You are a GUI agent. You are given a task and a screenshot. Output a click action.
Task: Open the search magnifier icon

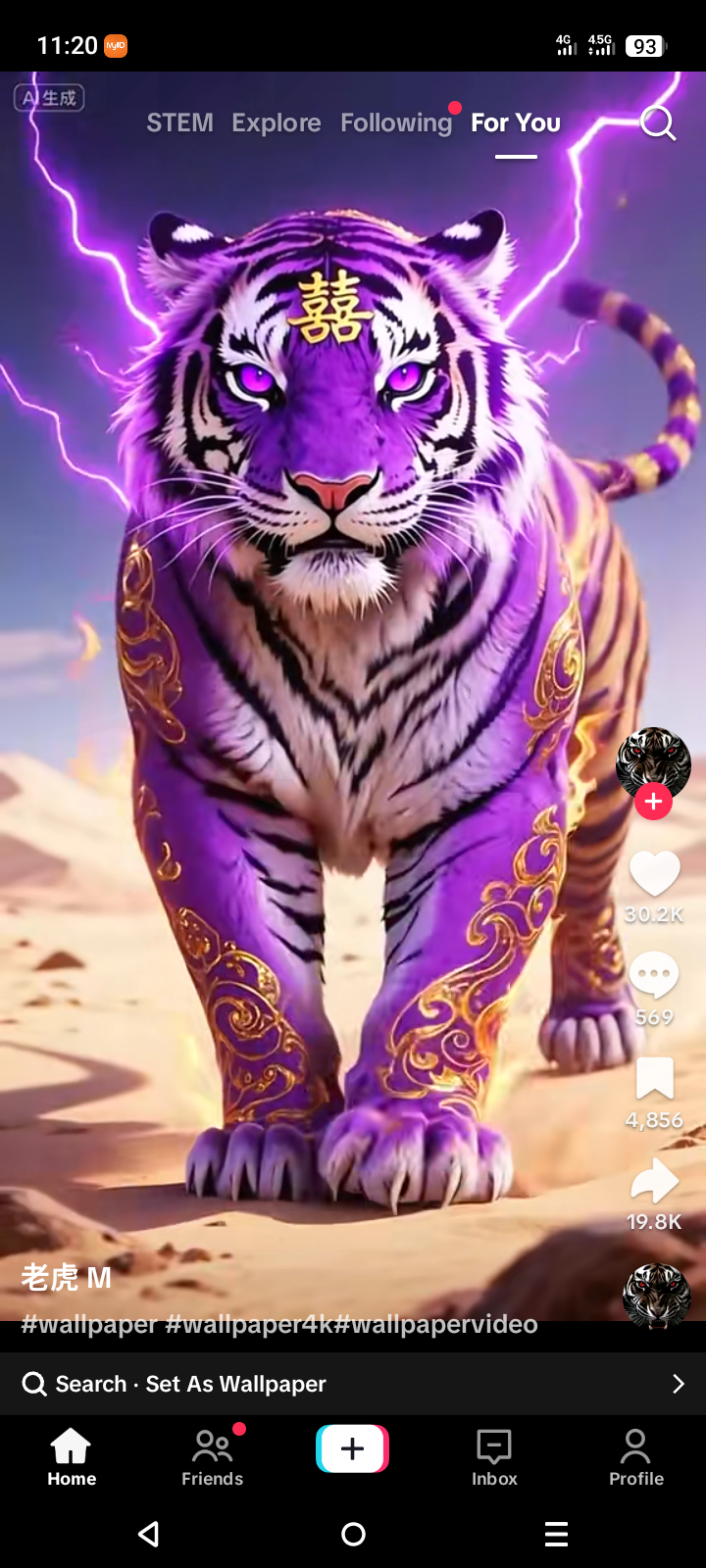(658, 123)
